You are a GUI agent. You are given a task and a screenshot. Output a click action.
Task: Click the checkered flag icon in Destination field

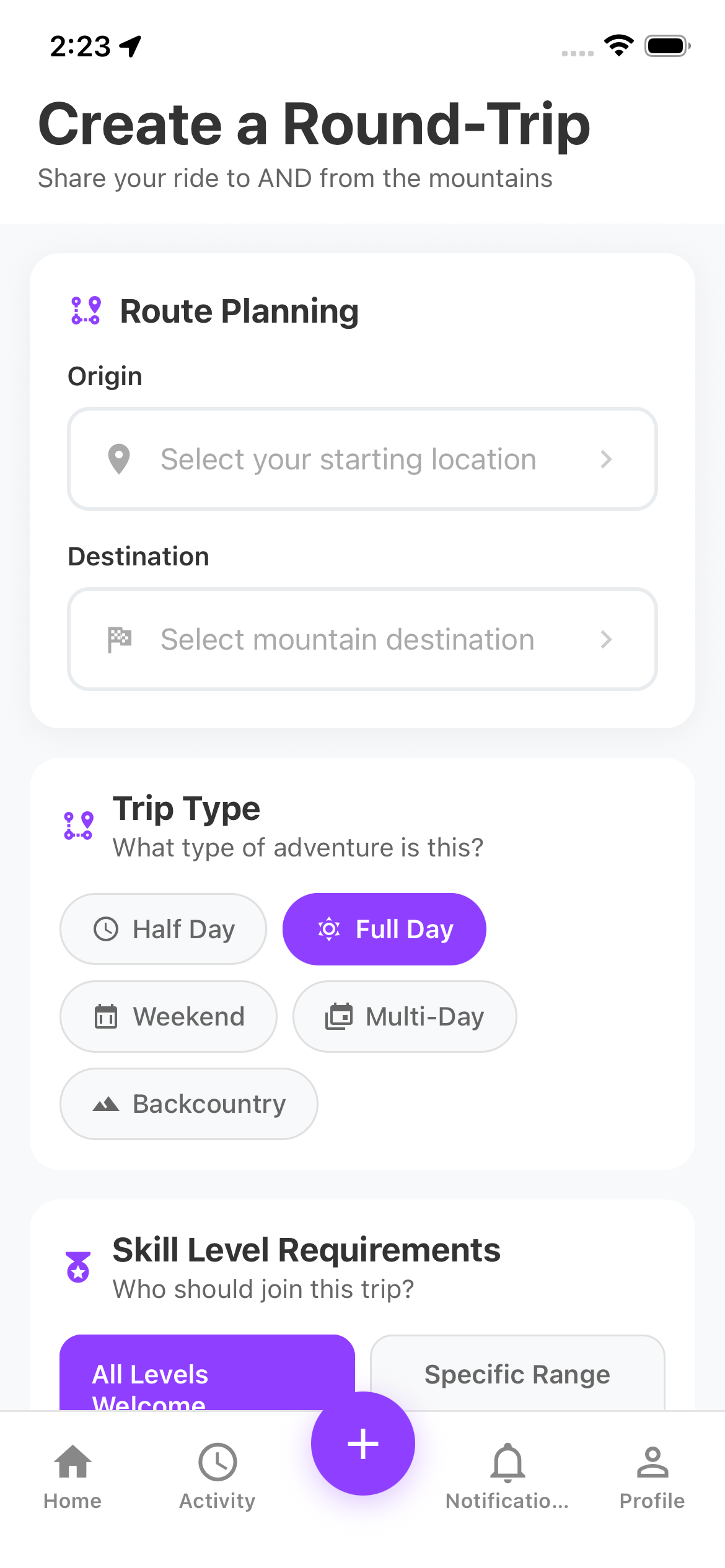click(120, 640)
